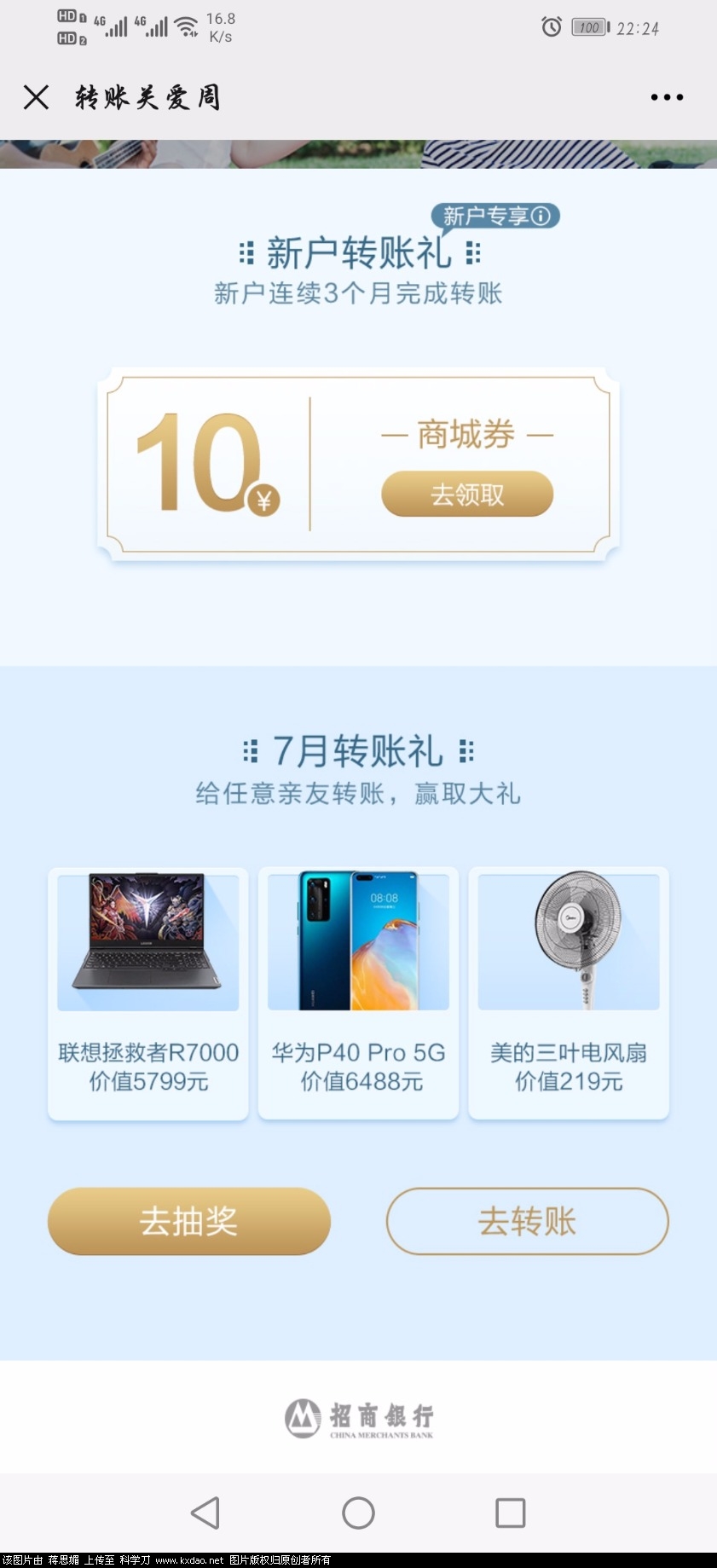Open the 华为P40 Pro 5G prize card
This screenshot has height=1568, width=717.
358,992
